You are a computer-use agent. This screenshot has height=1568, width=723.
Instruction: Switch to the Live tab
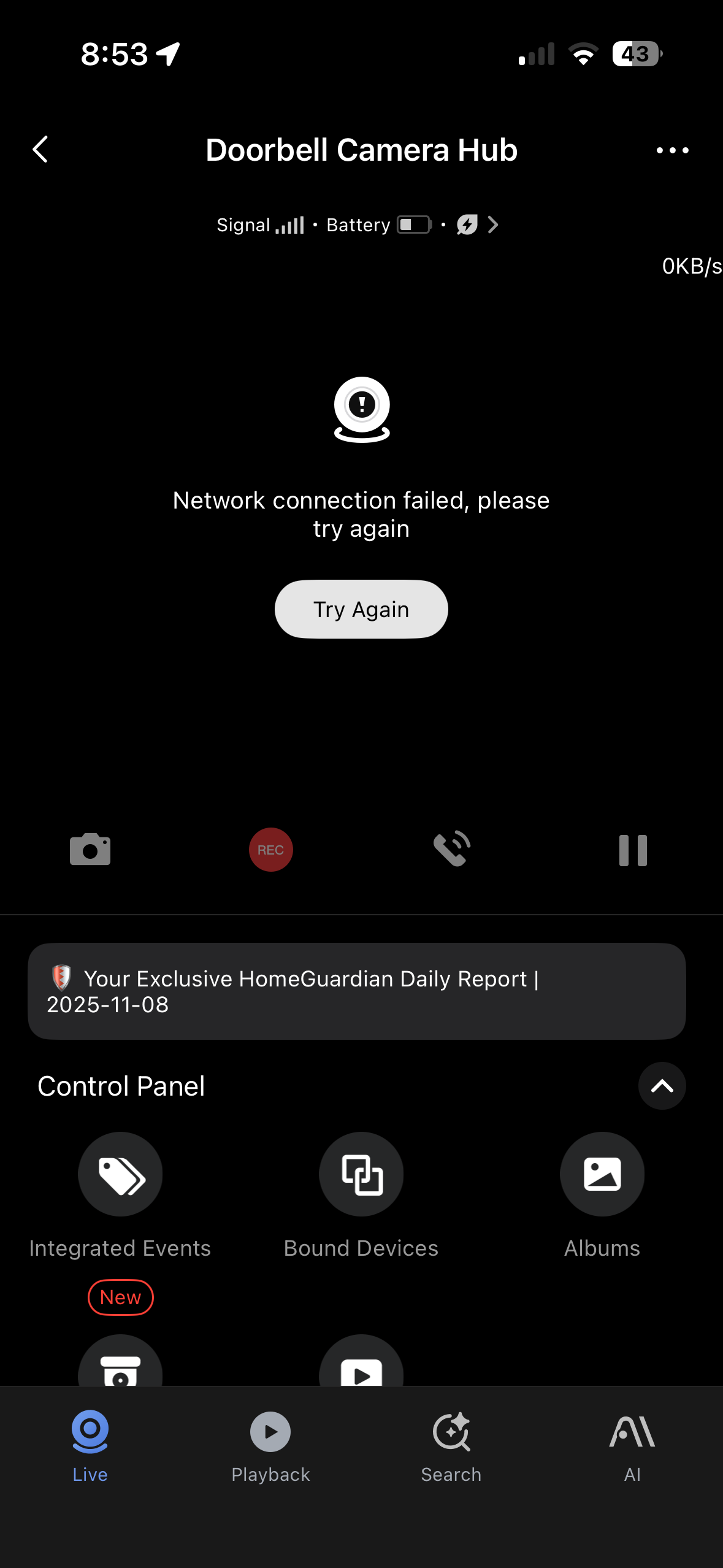coord(90,1445)
